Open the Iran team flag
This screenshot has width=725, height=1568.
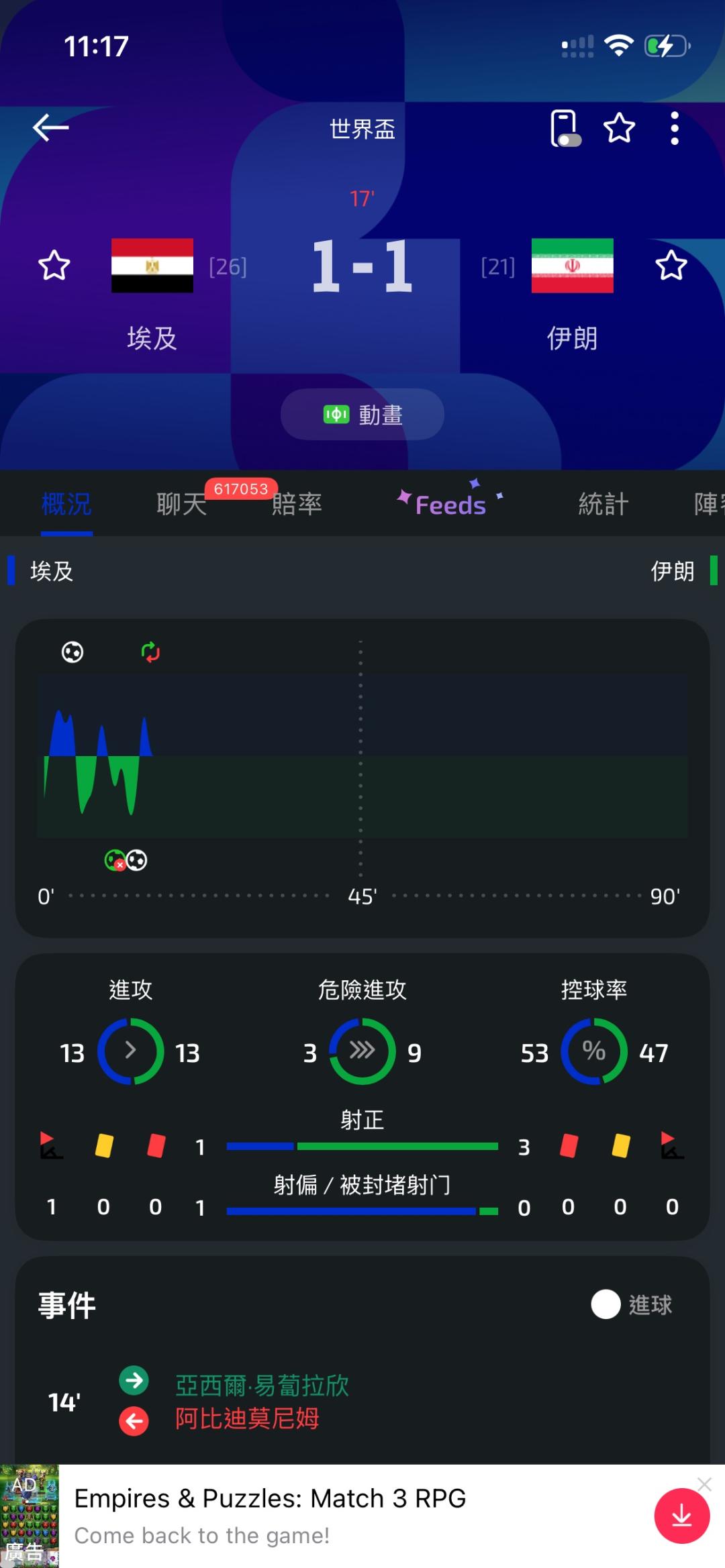pos(573,266)
